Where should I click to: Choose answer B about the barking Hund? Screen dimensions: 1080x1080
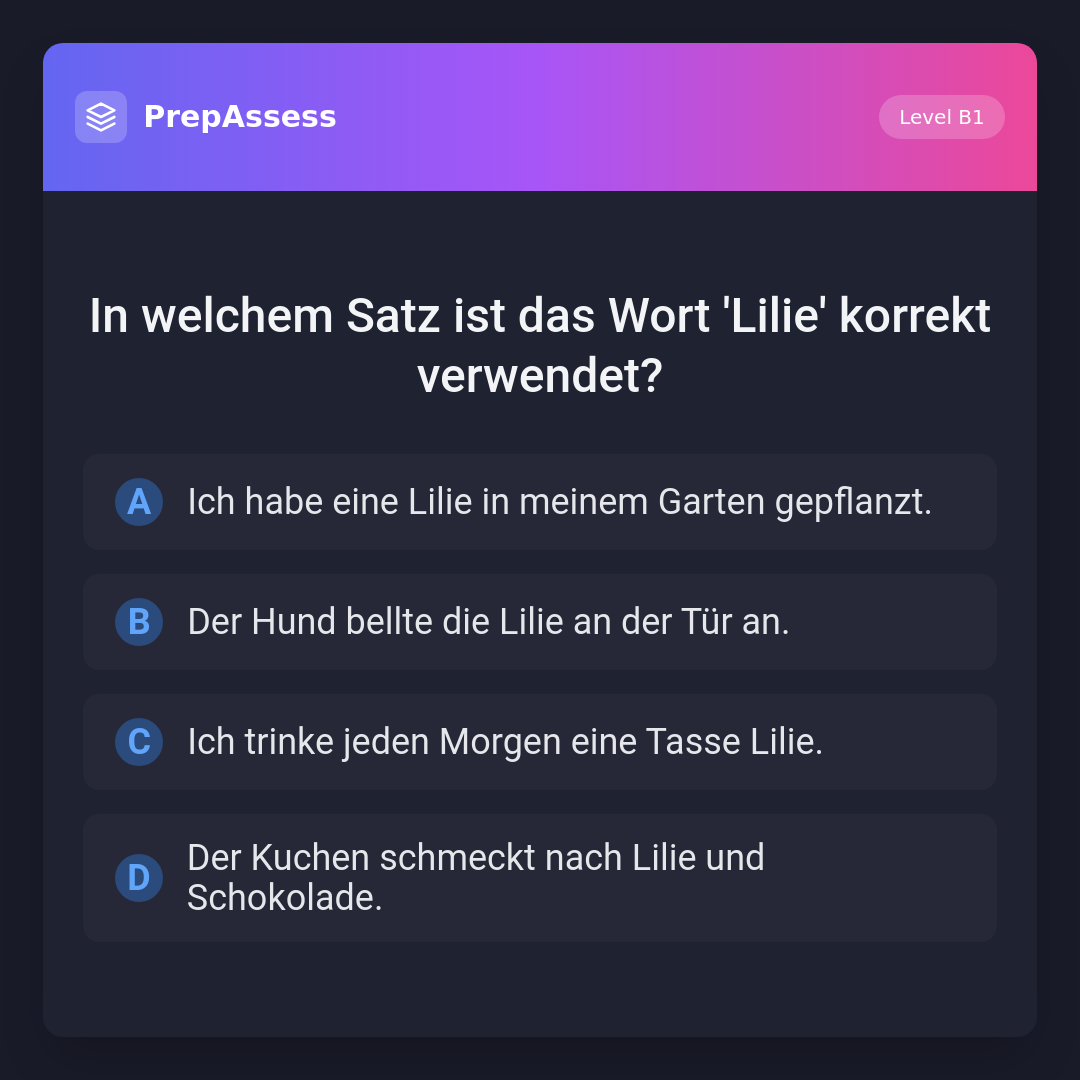coord(540,622)
